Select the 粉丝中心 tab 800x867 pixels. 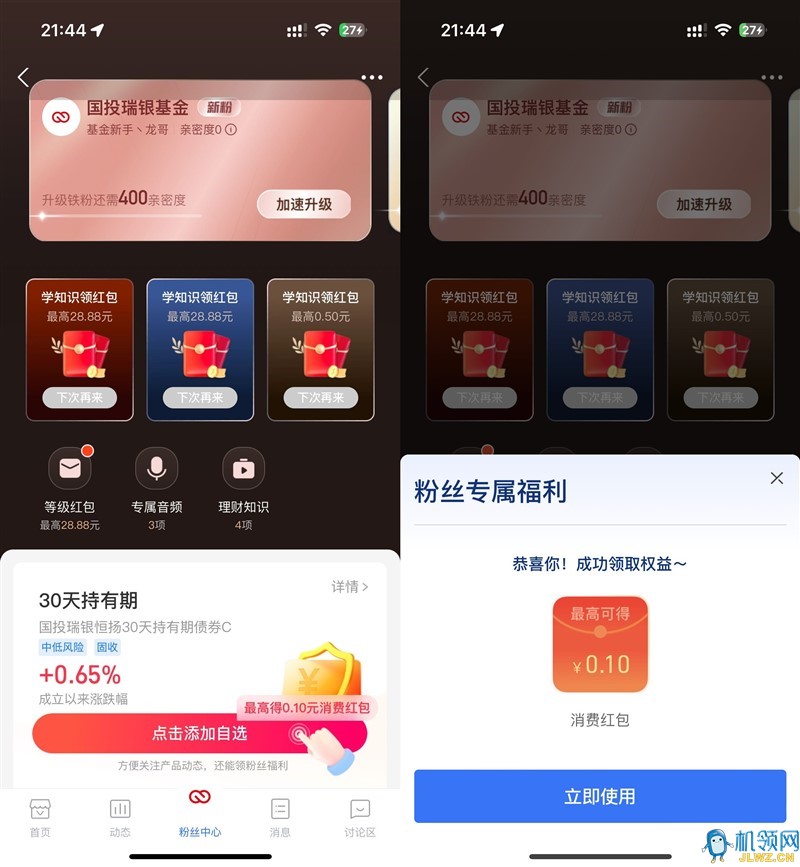tap(200, 812)
